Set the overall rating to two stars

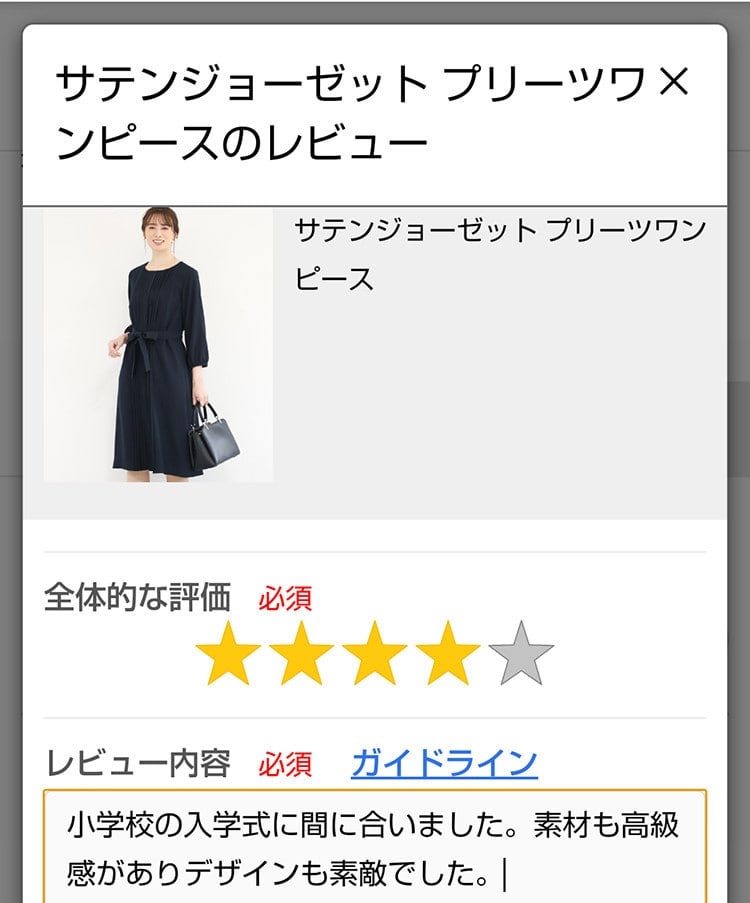click(x=301, y=655)
